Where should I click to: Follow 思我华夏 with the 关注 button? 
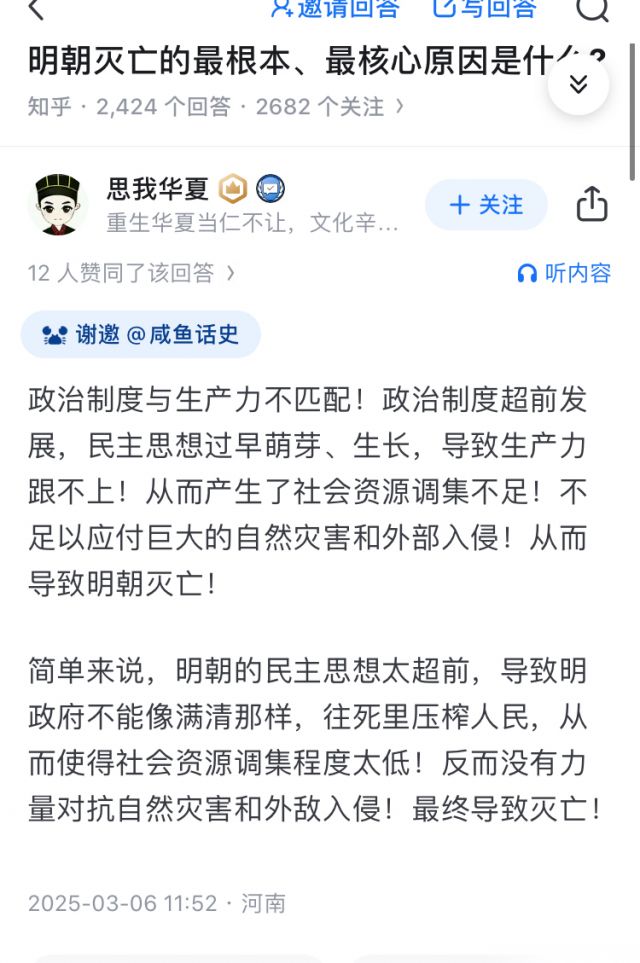[486, 205]
